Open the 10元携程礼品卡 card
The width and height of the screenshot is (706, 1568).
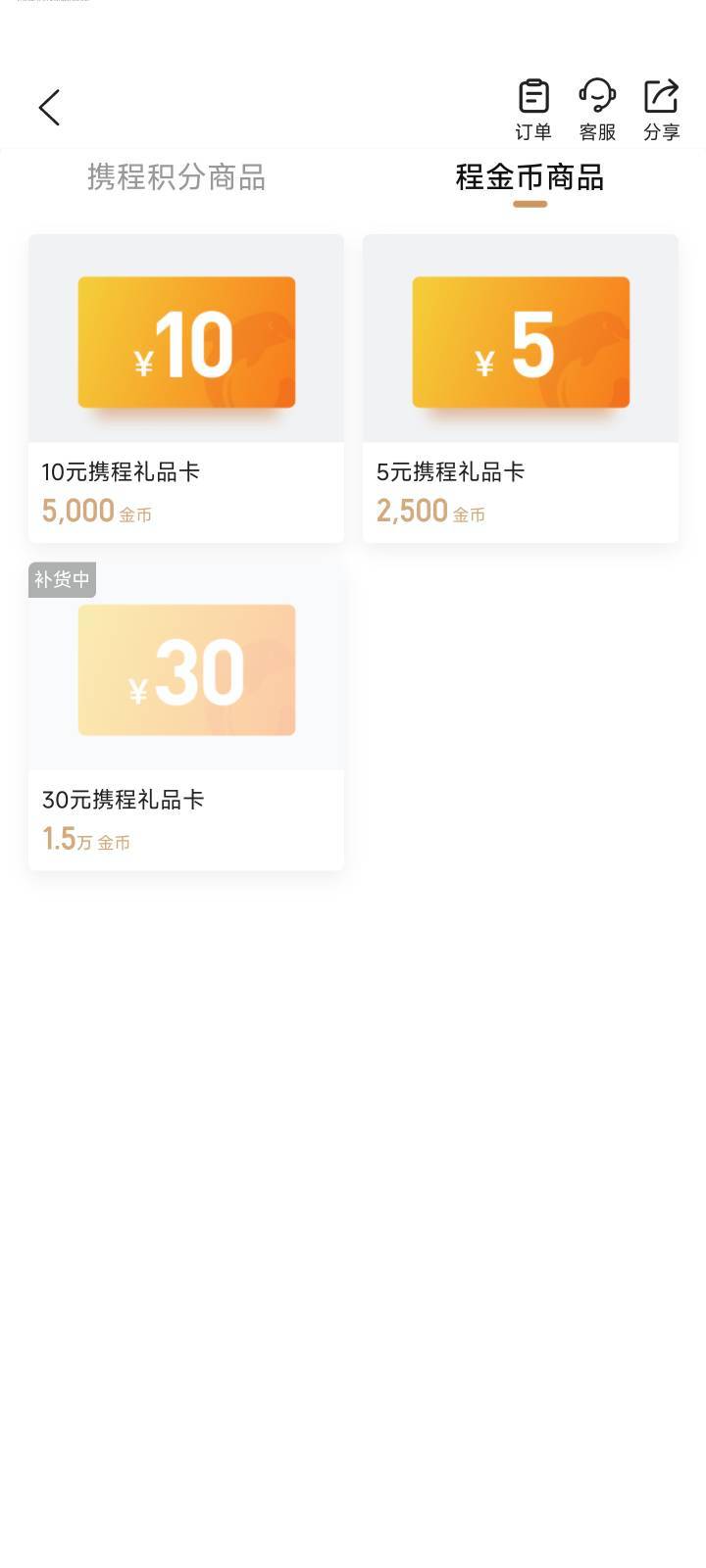pyautogui.click(x=186, y=388)
